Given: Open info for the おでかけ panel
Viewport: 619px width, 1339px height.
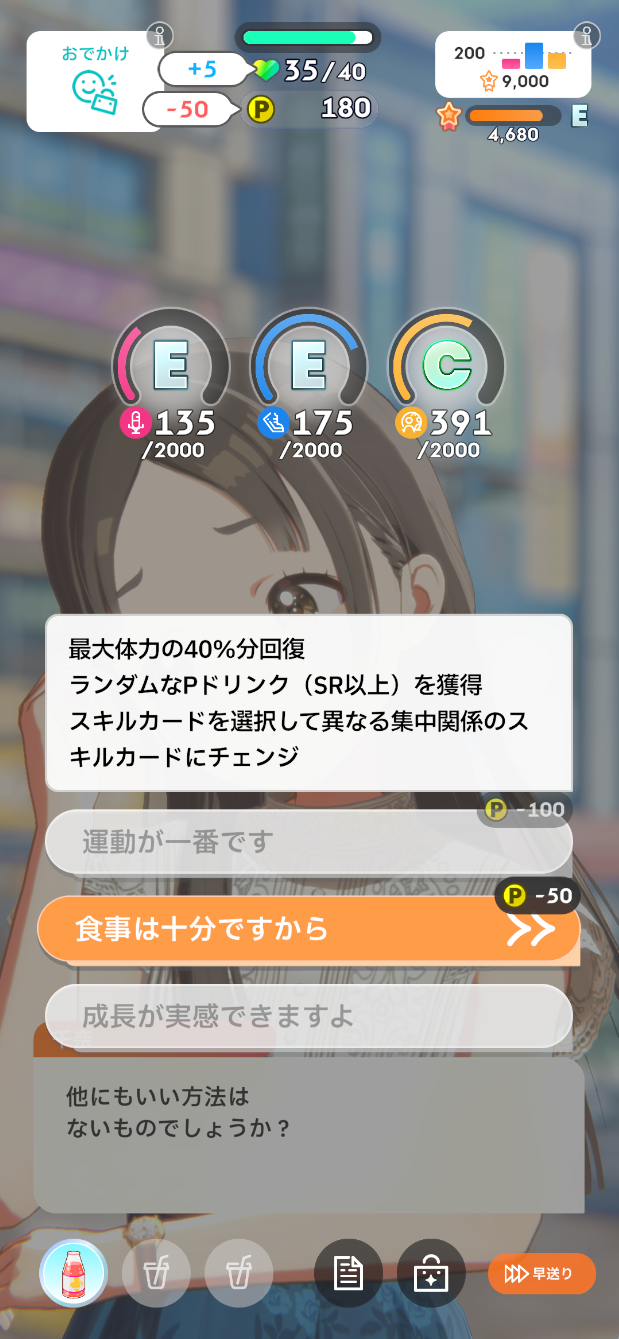Looking at the screenshot, I should point(160,37).
